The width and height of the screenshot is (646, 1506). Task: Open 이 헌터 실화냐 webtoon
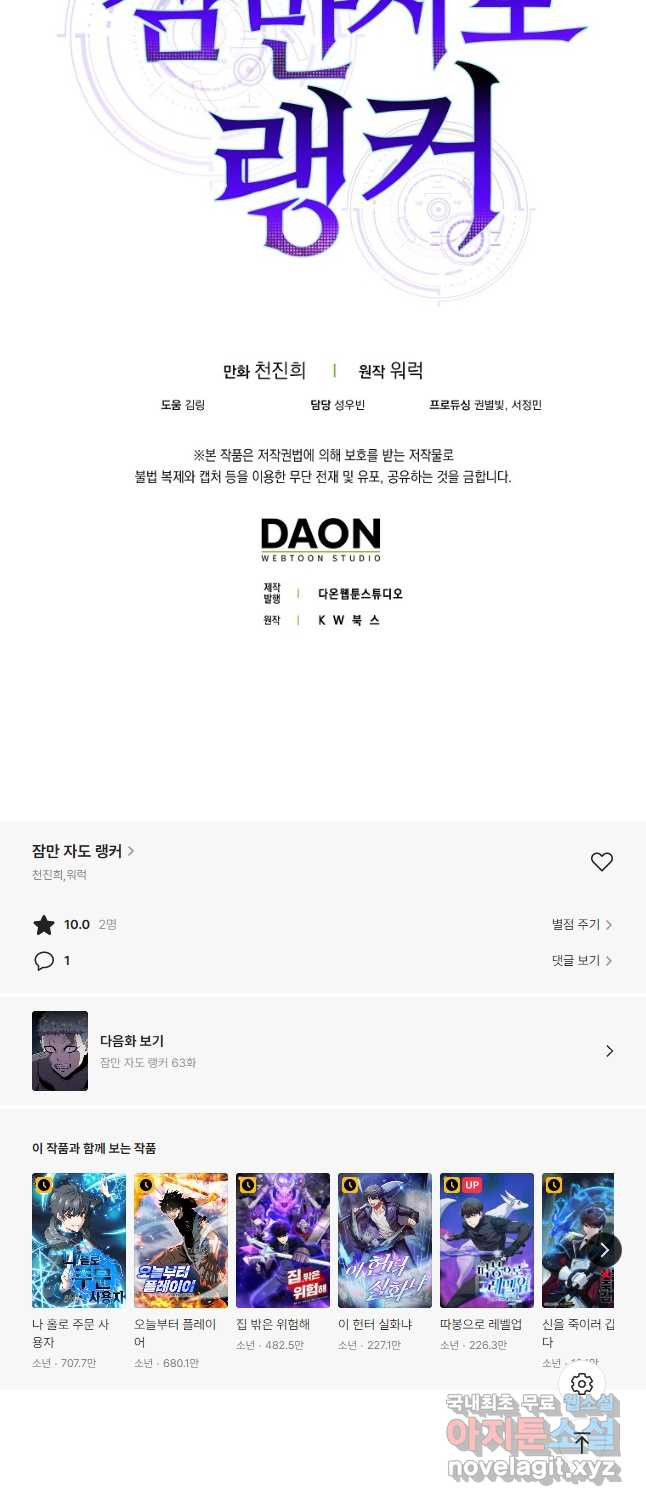(x=385, y=1240)
